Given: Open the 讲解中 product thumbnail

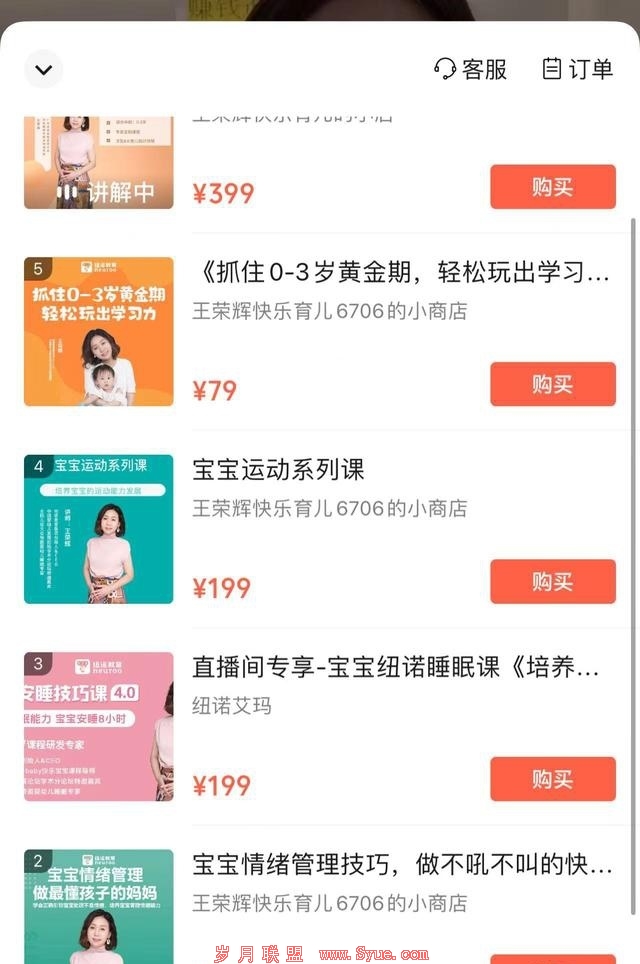Looking at the screenshot, I should coord(98,162).
